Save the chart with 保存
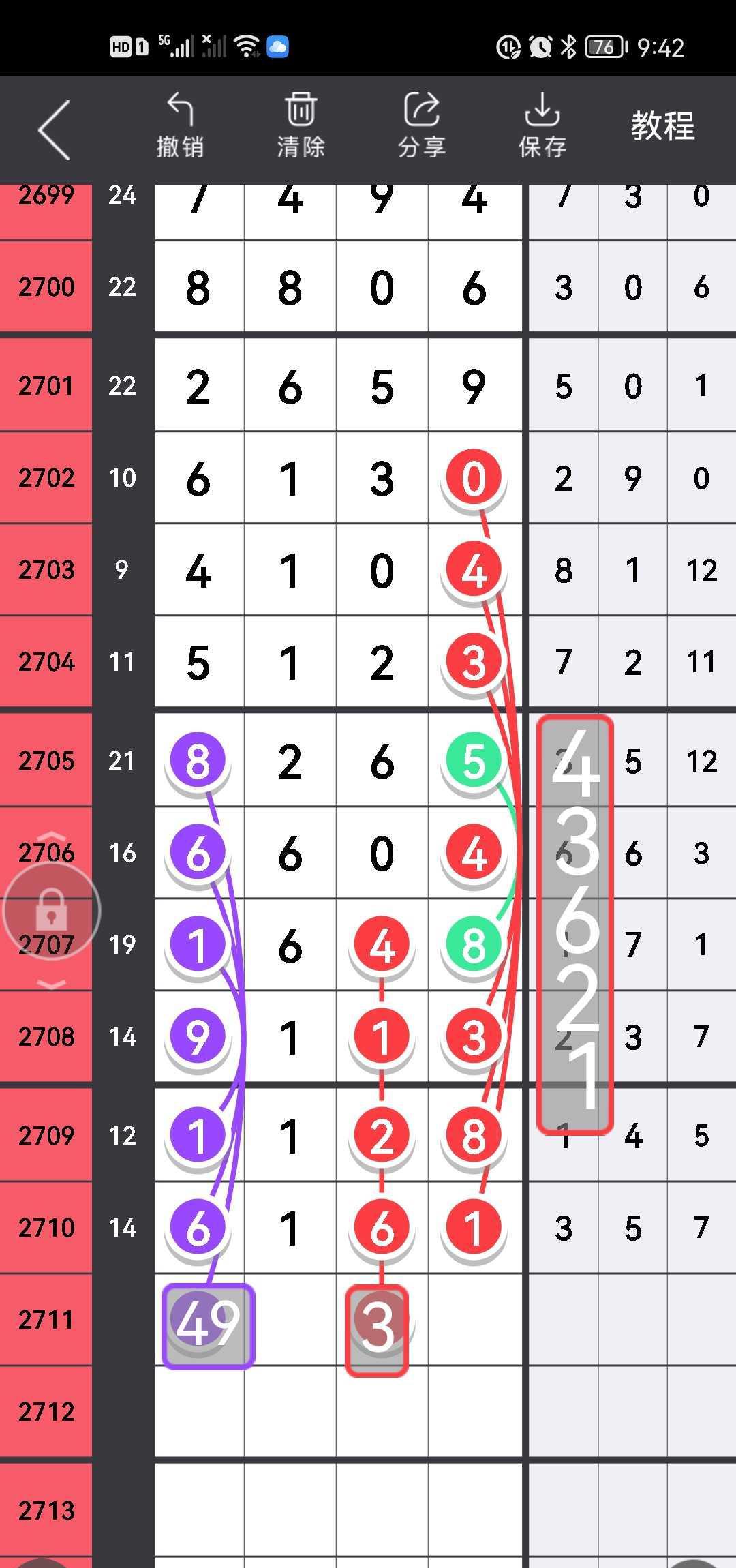This screenshot has width=736, height=1568. (x=542, y=127)
